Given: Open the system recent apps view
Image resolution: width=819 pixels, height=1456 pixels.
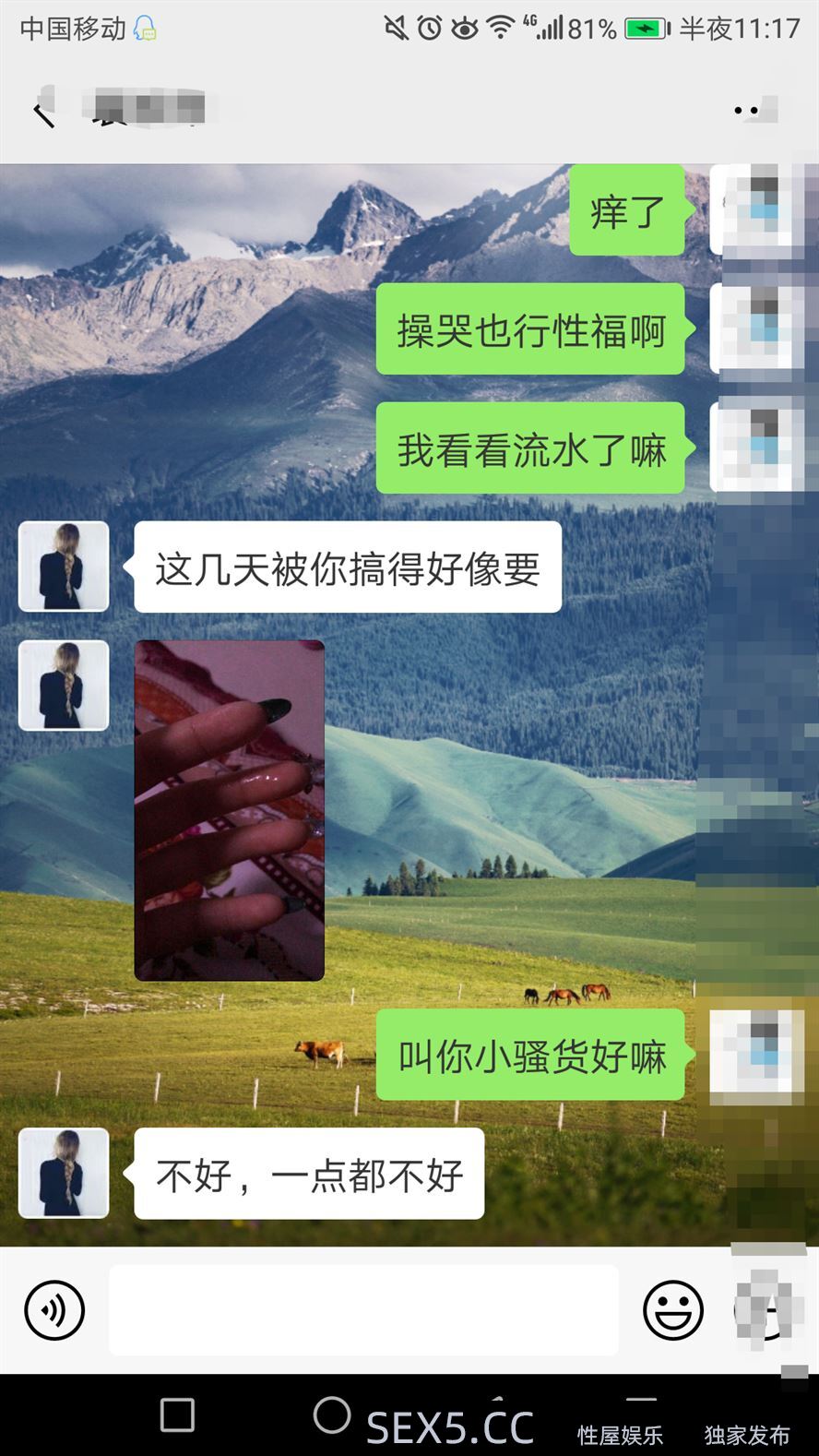Looking at the screenshot, I should 177,1414.
